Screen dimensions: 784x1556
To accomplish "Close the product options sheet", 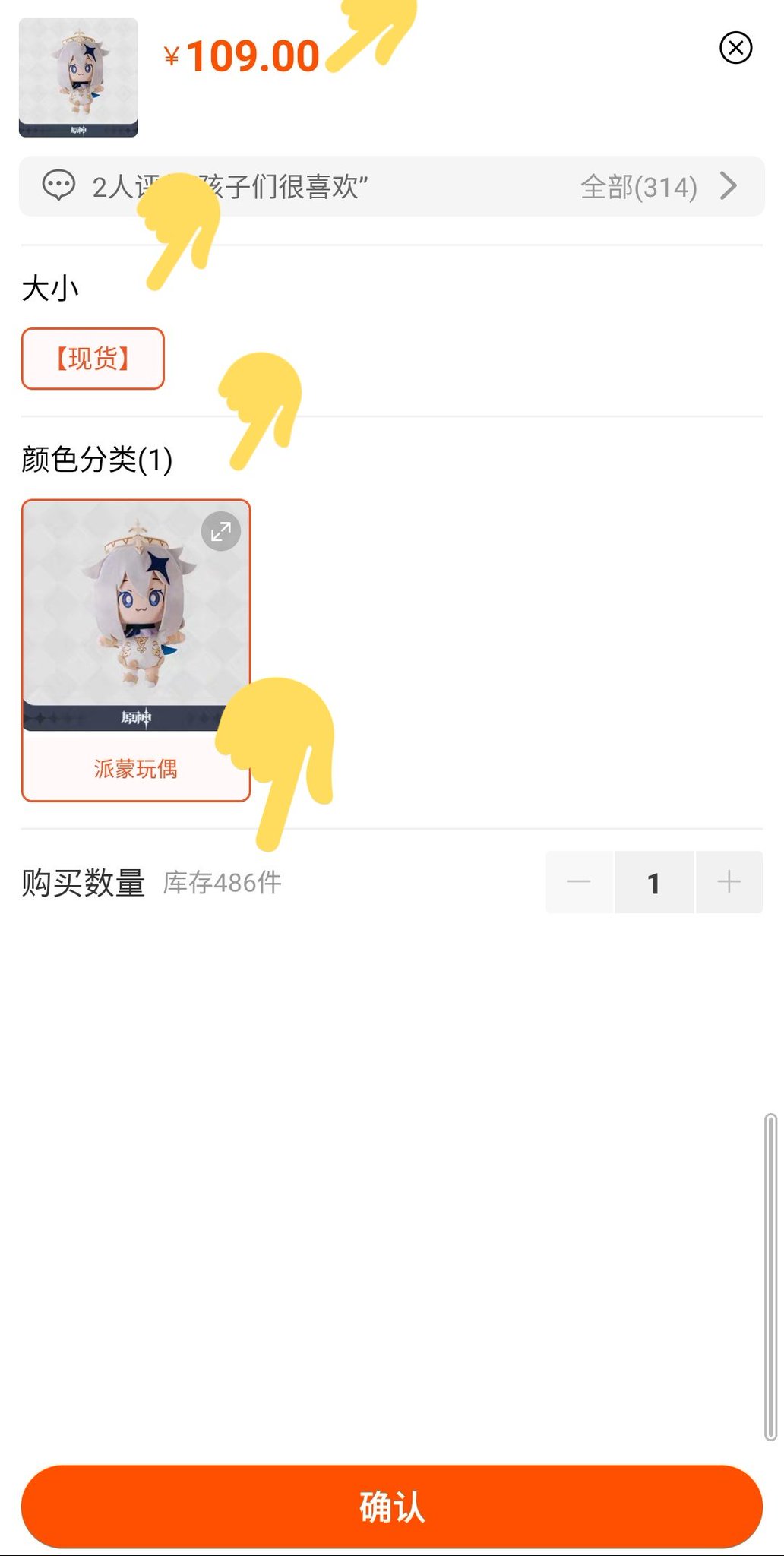I will coord(735,48).
